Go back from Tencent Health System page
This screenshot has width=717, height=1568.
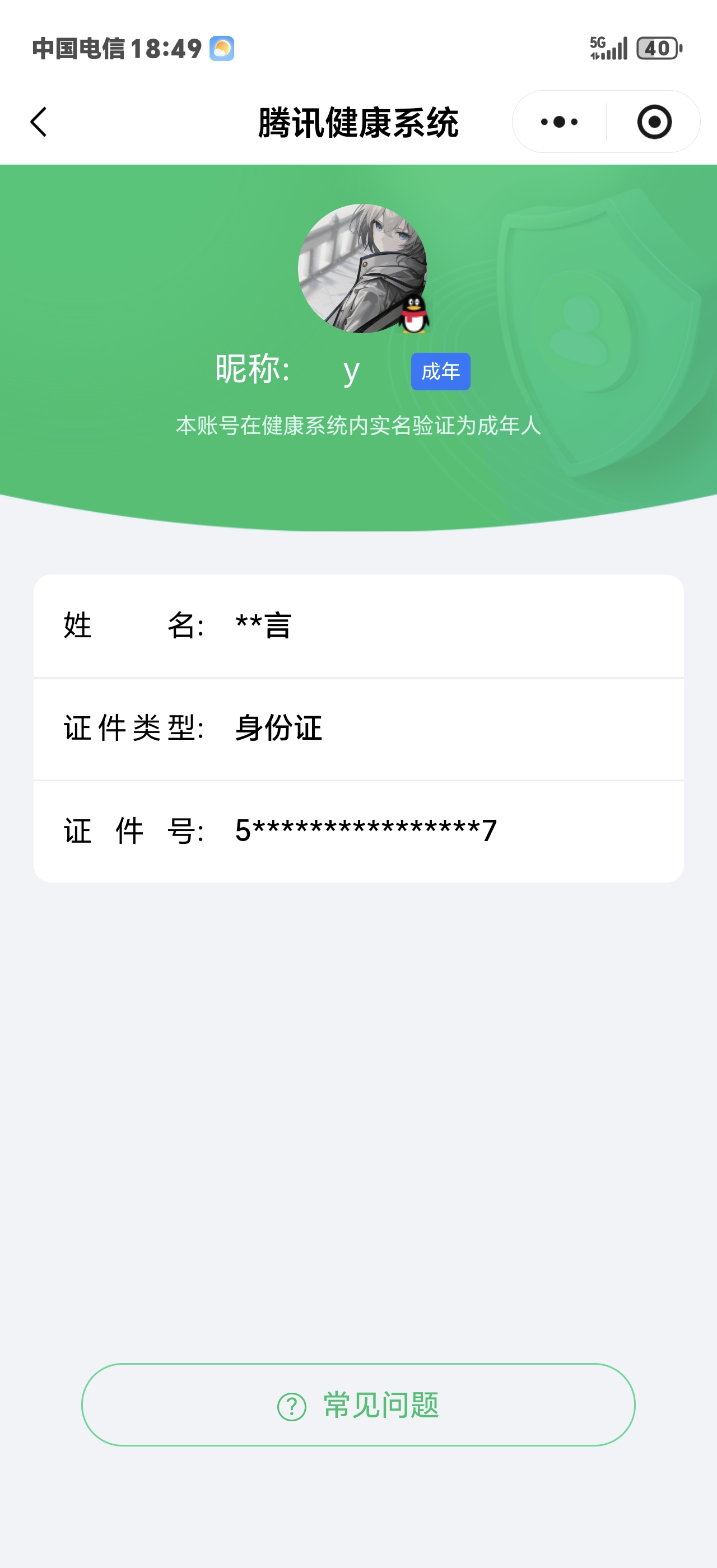(39, 122)
